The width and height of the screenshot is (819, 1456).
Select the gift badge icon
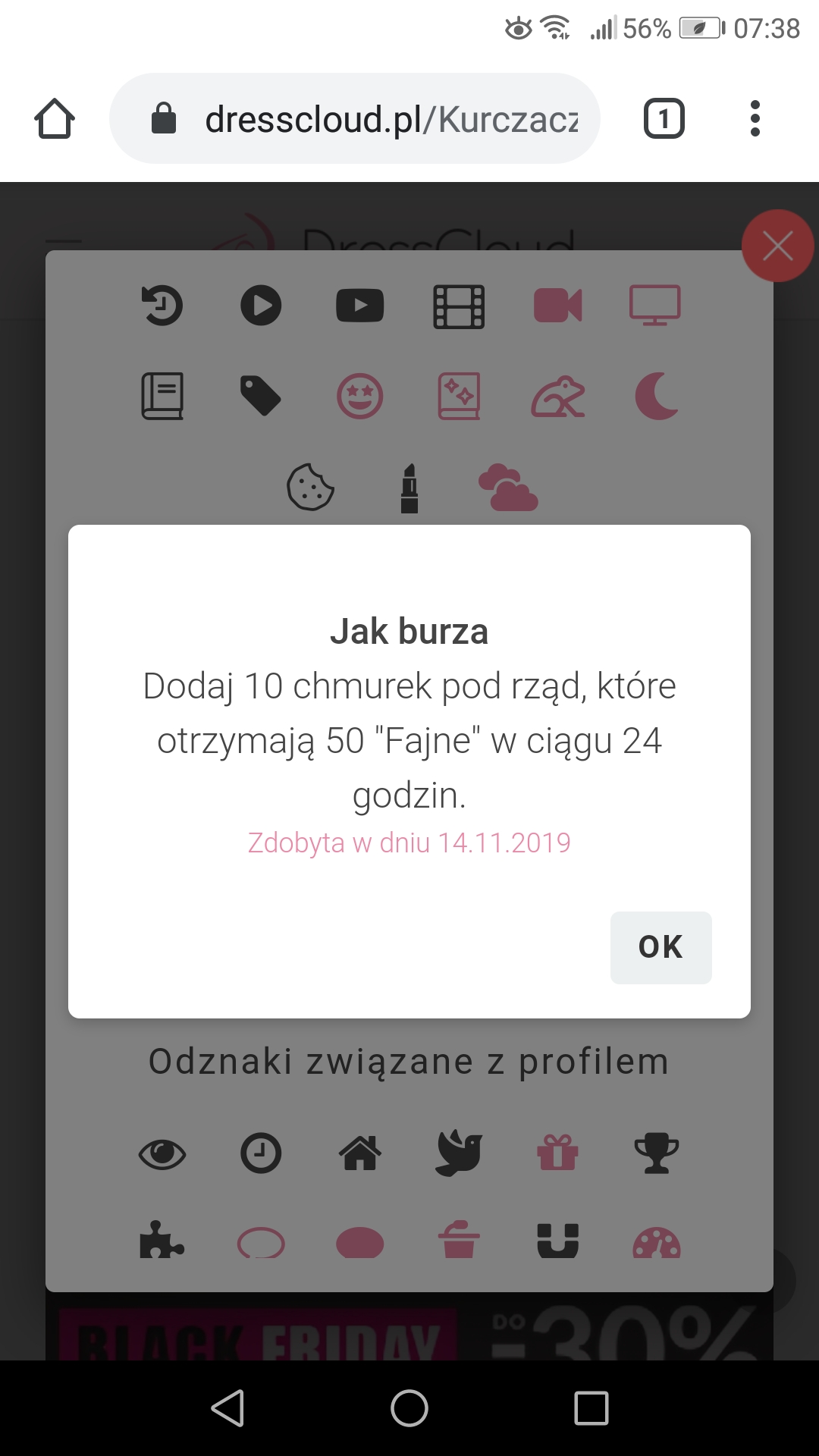click(558, 1153)
